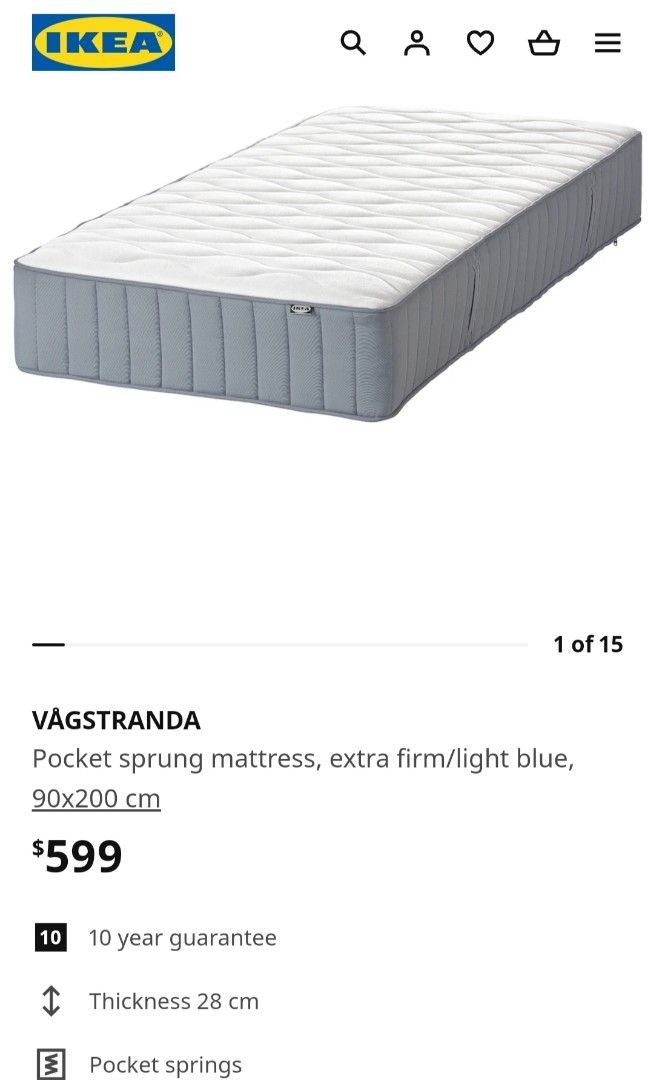This screenshot has width=648, height=1080.
Task: Open the account profile icon
Action: [x=417, y=43]
